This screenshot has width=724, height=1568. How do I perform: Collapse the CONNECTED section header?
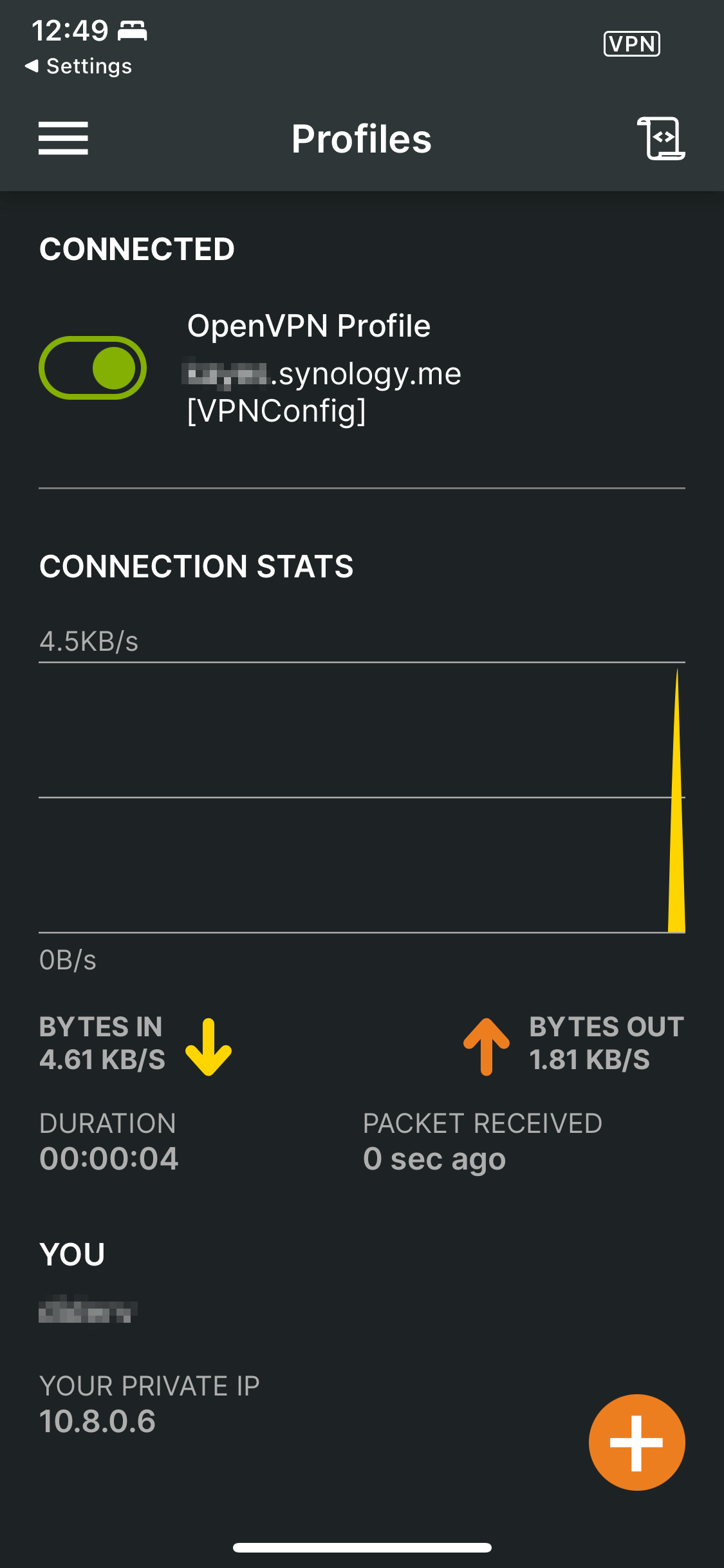pyautogui.click(x=137, y=250)
